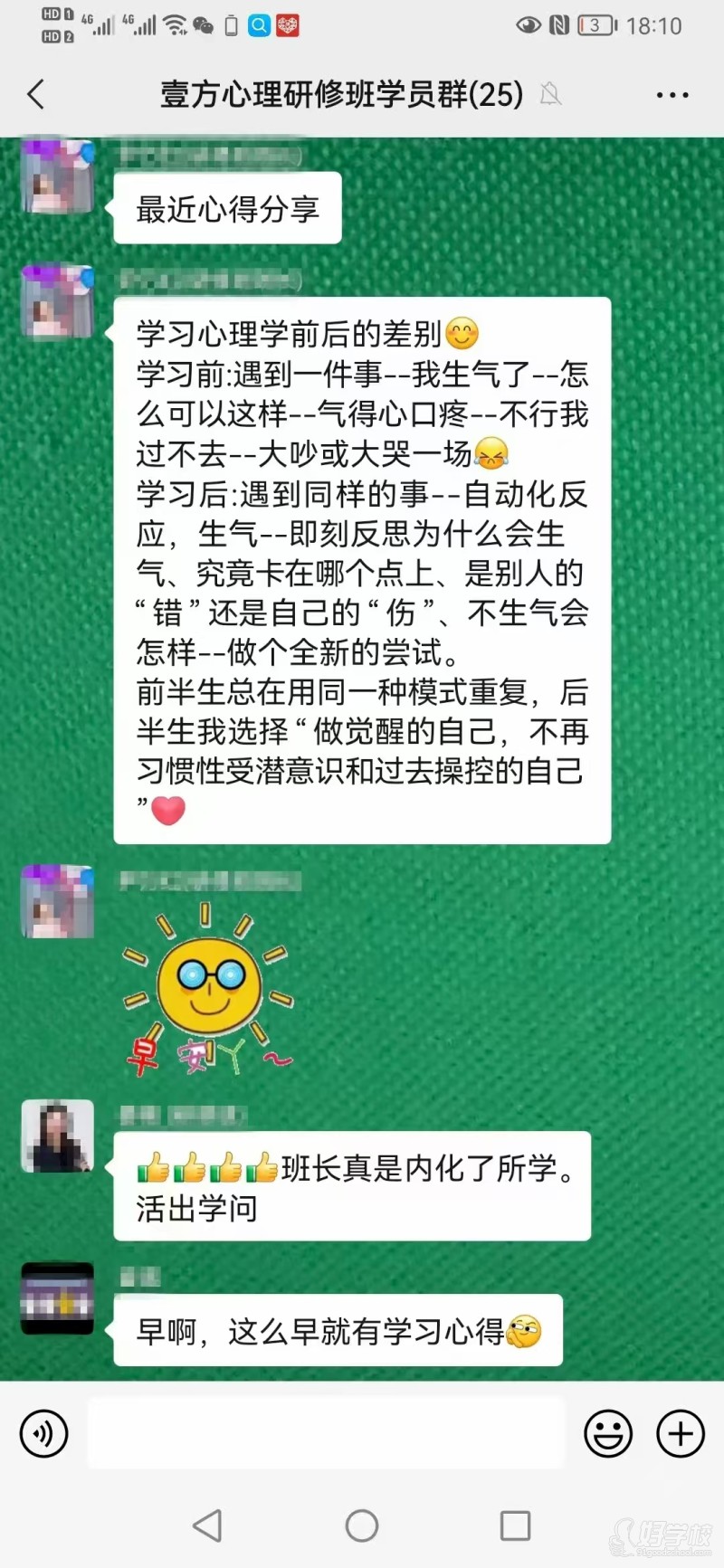Open the plus attachments menu

tap(680, 1434)
